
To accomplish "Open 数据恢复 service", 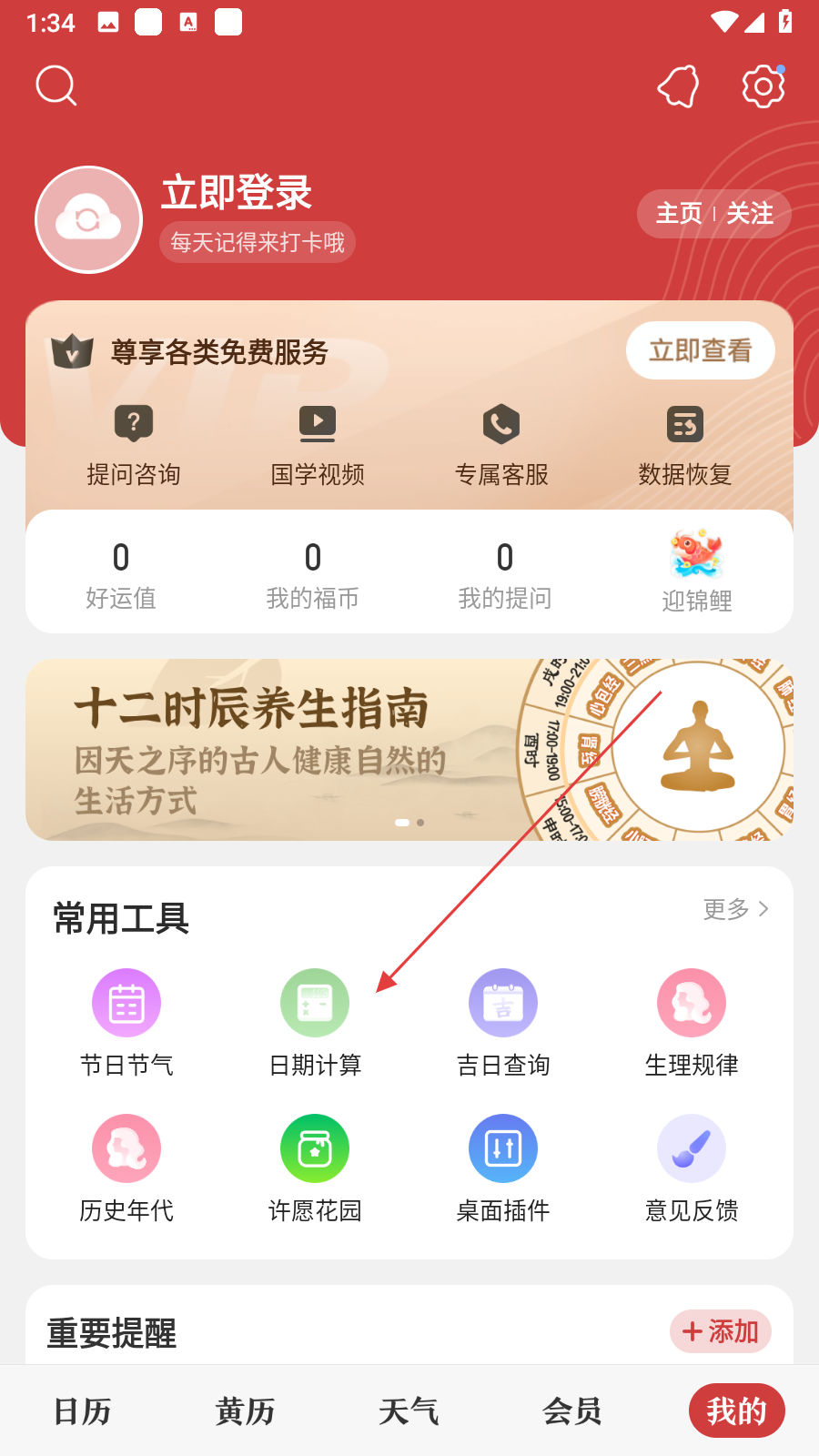I will tap(684, 446).
